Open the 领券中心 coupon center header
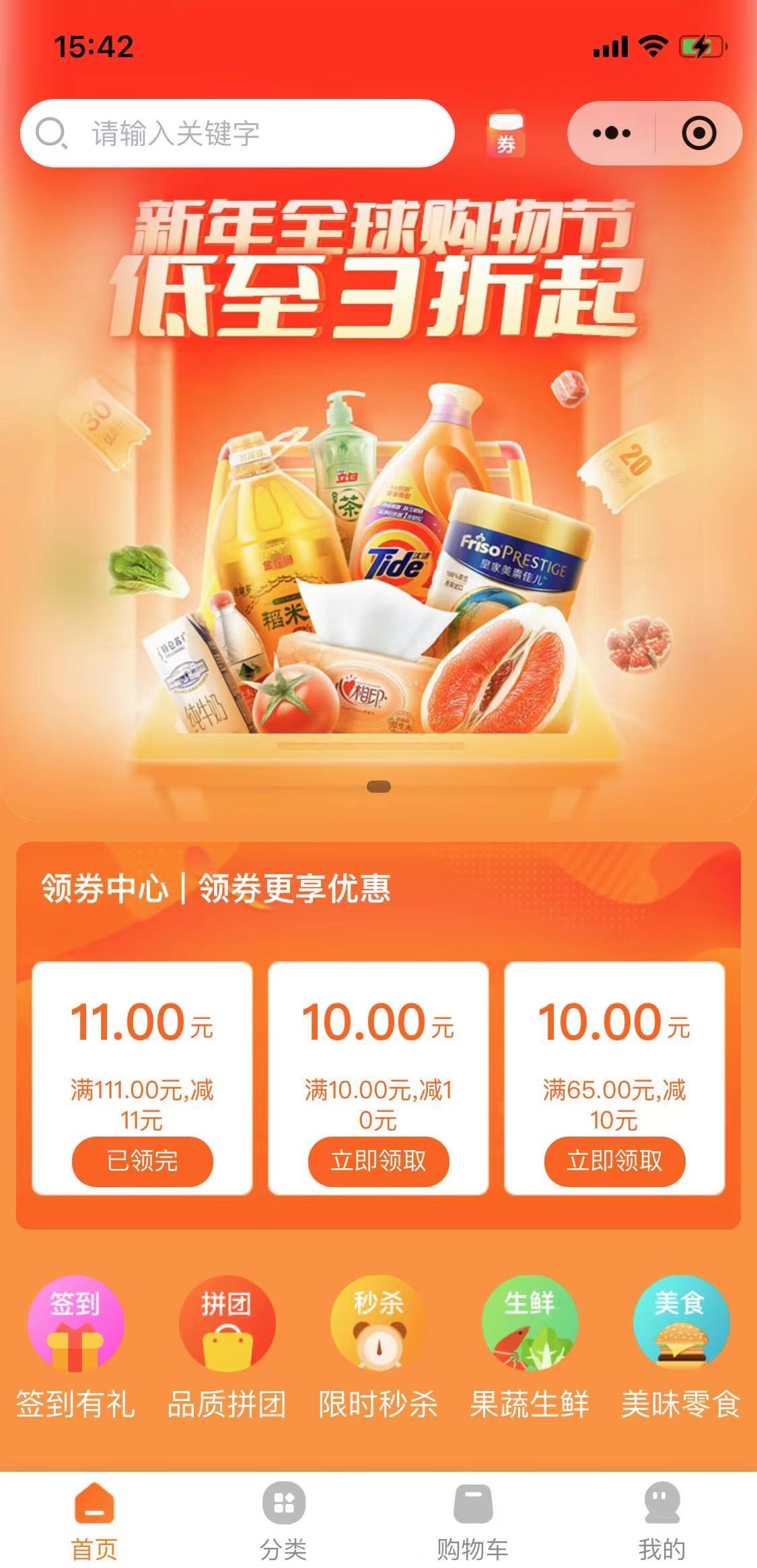The height and width of the screenshot is (1568, 757). tap(215, 888)
